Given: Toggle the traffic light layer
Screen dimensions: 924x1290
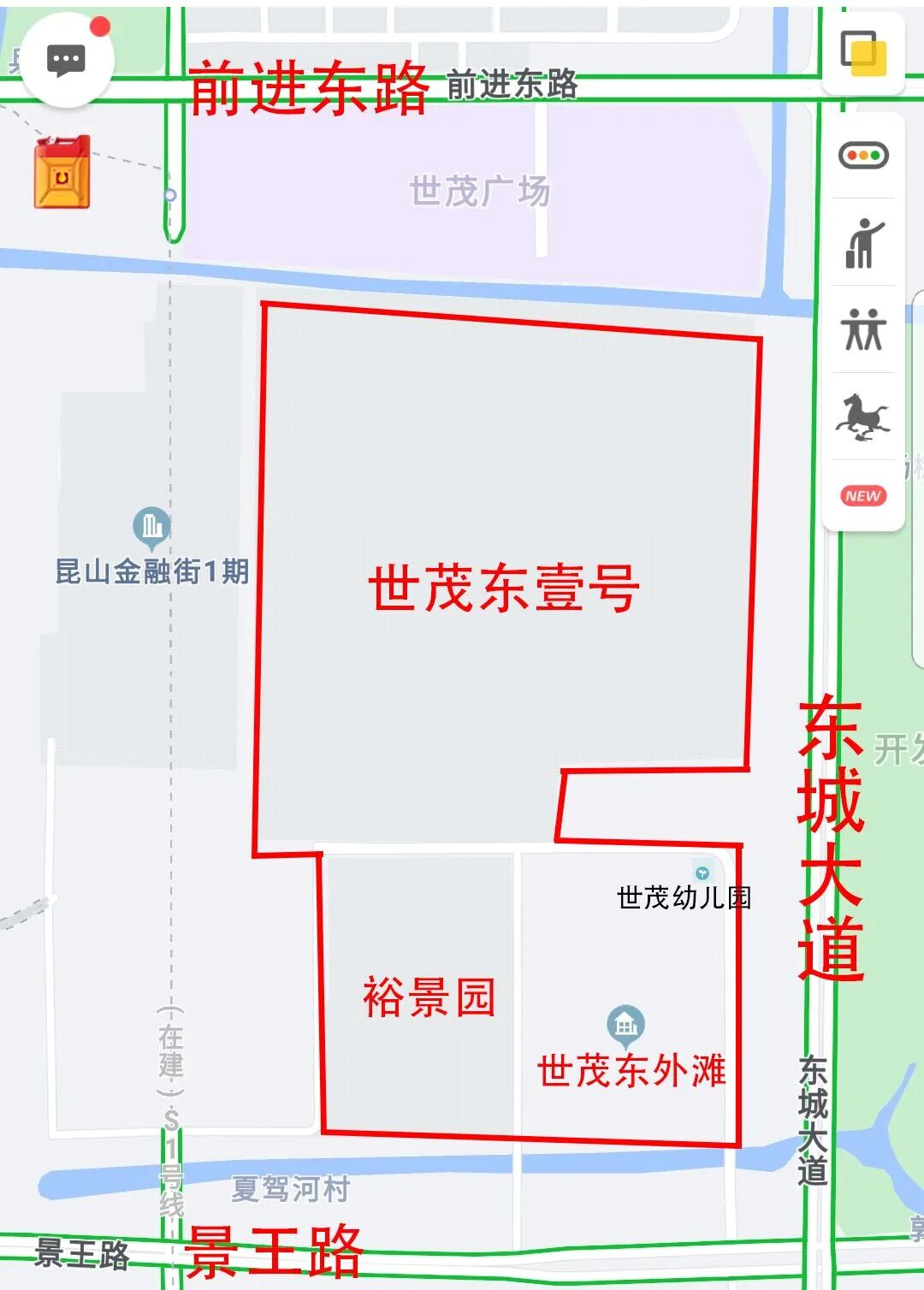Looking at the screenshot, I should click(863, 156).
